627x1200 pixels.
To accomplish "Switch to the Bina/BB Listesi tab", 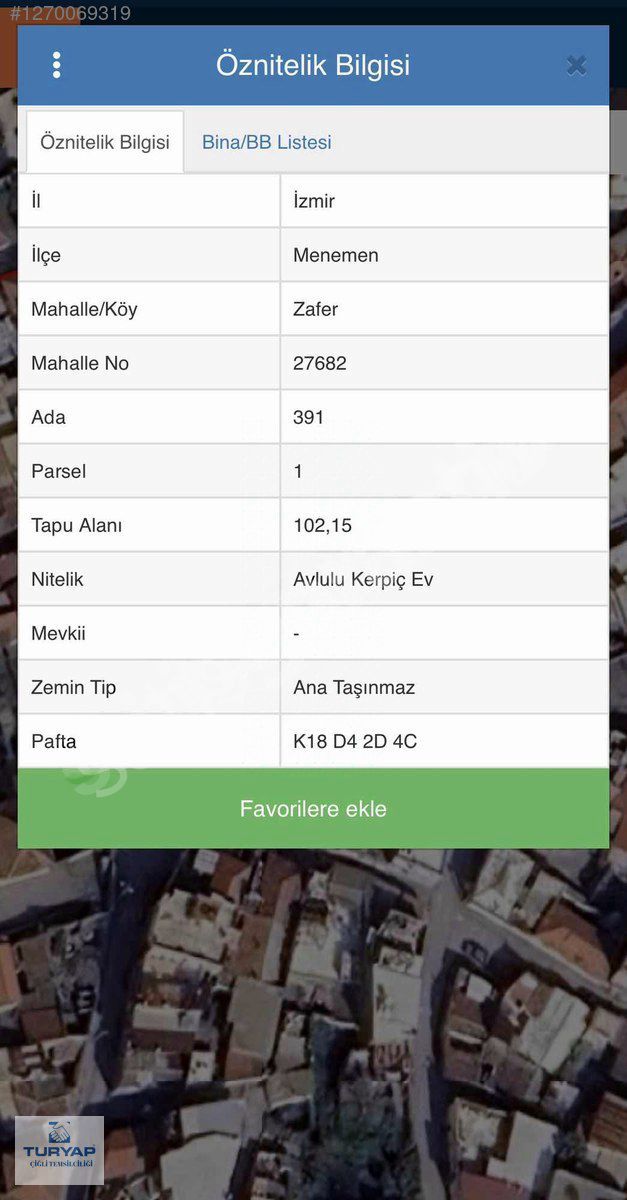I will [x=267, y=142].
